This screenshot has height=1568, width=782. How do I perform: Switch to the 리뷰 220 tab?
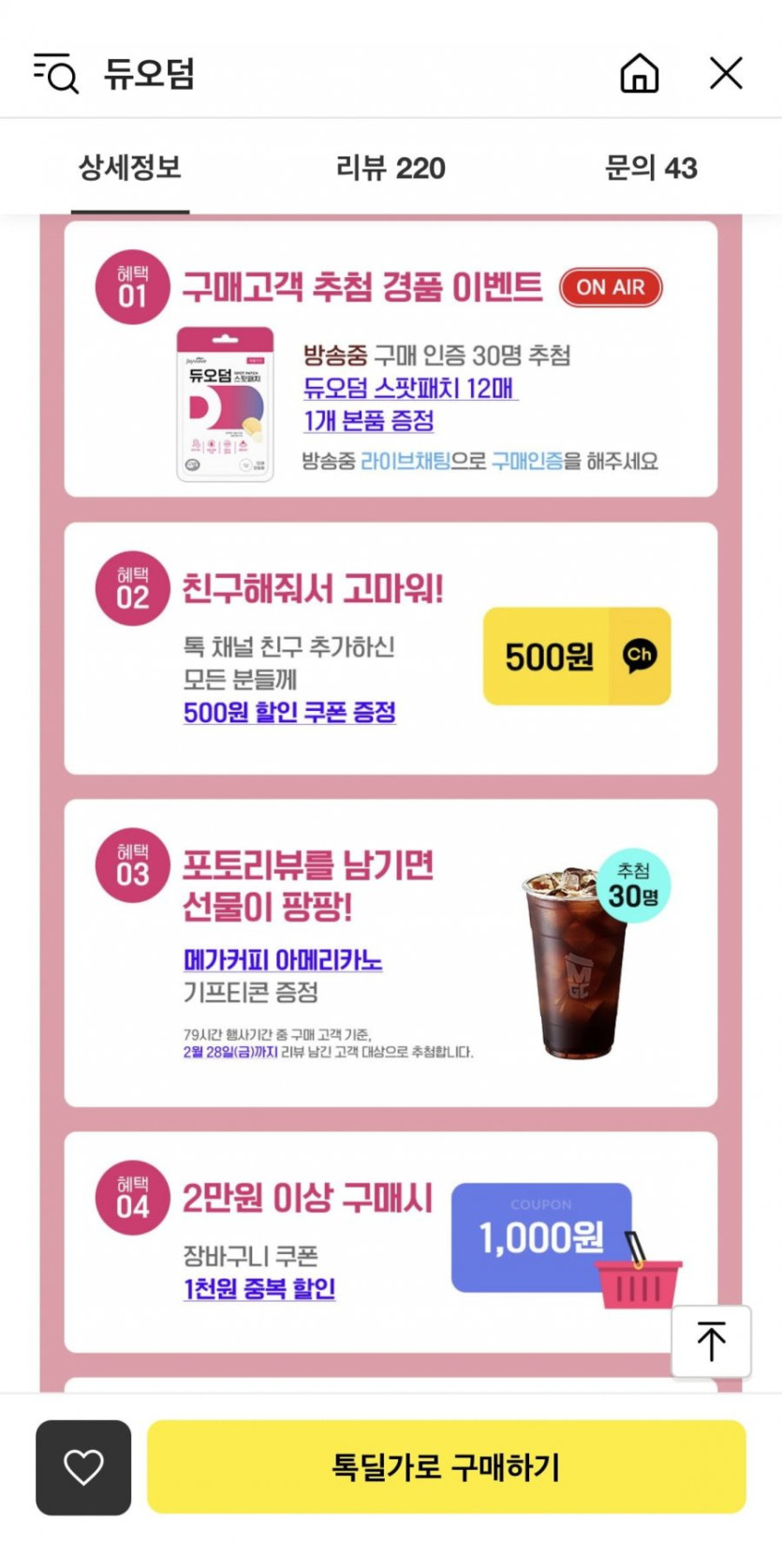(391, 169)
